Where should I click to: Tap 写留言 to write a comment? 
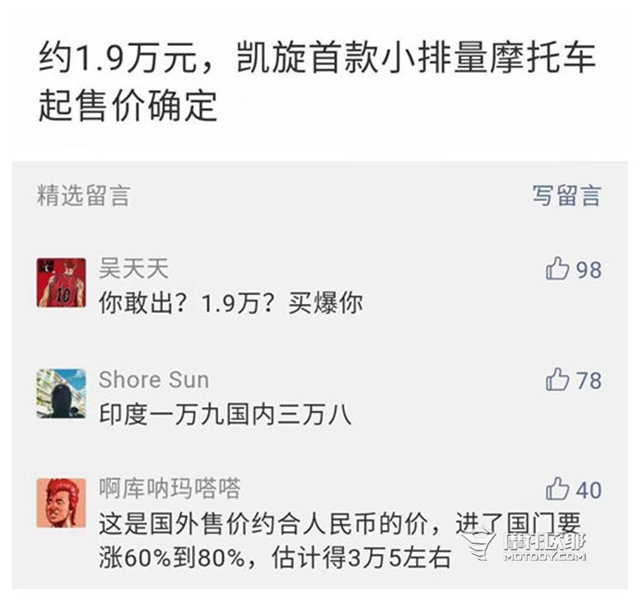click(566, 195)
